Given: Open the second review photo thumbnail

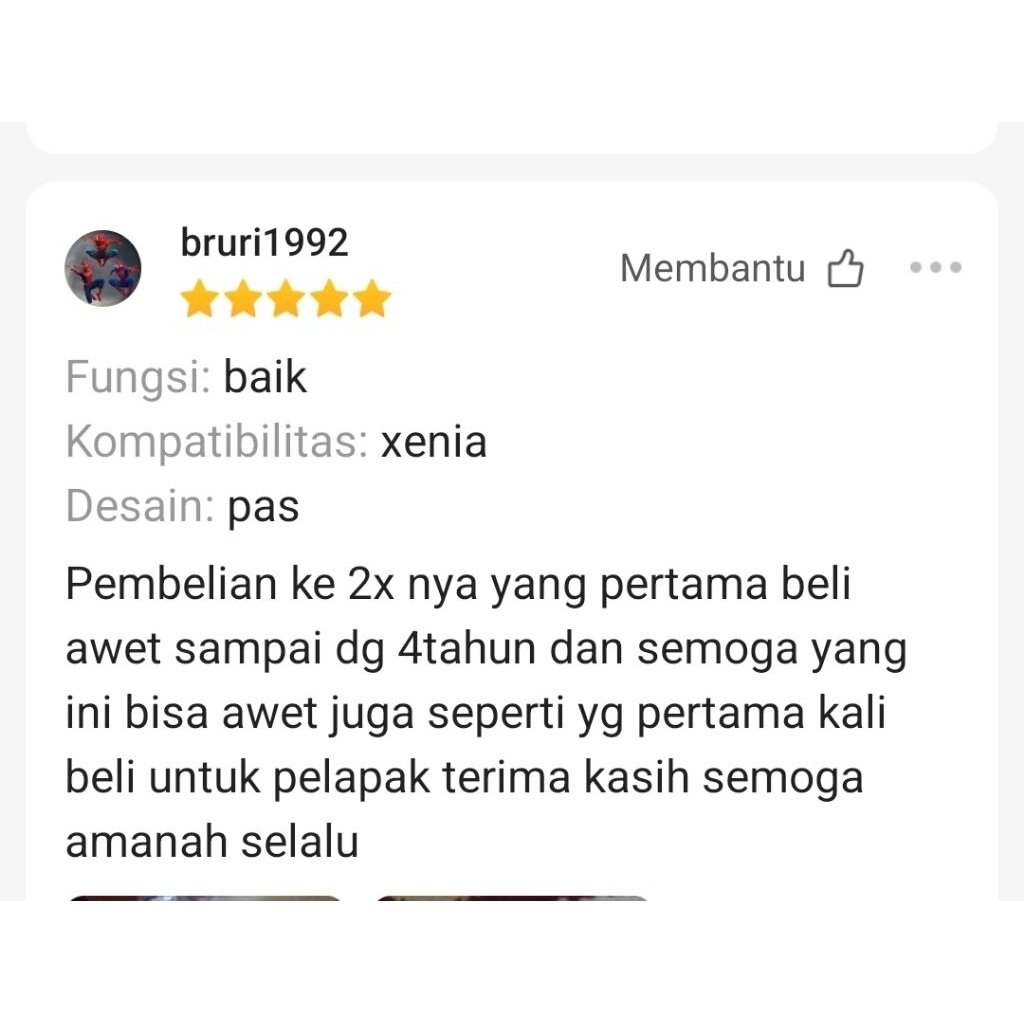Looking at the screenshot, I should coord(513,898).
